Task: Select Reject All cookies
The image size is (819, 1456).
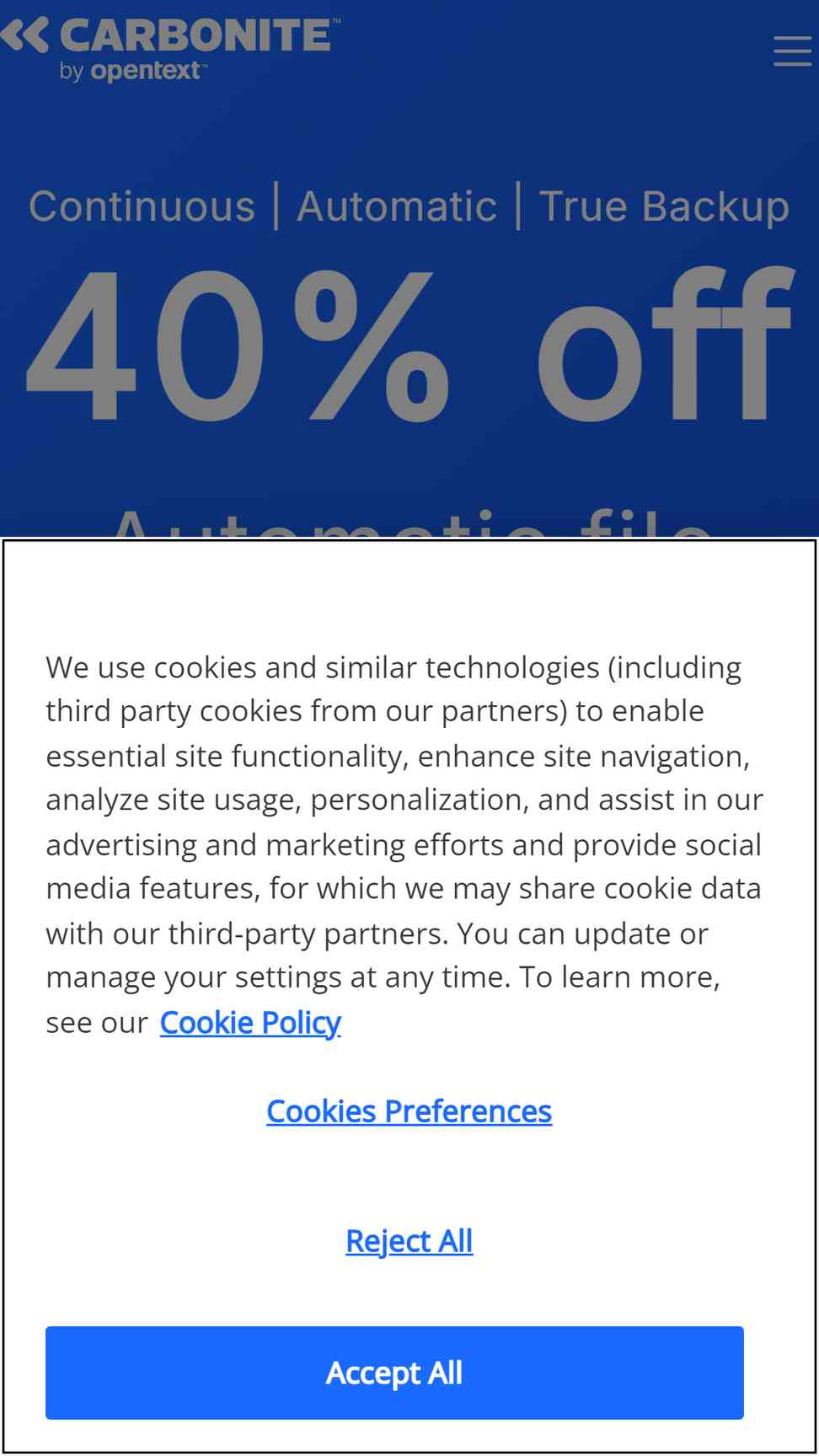Action: point(409,1241)
